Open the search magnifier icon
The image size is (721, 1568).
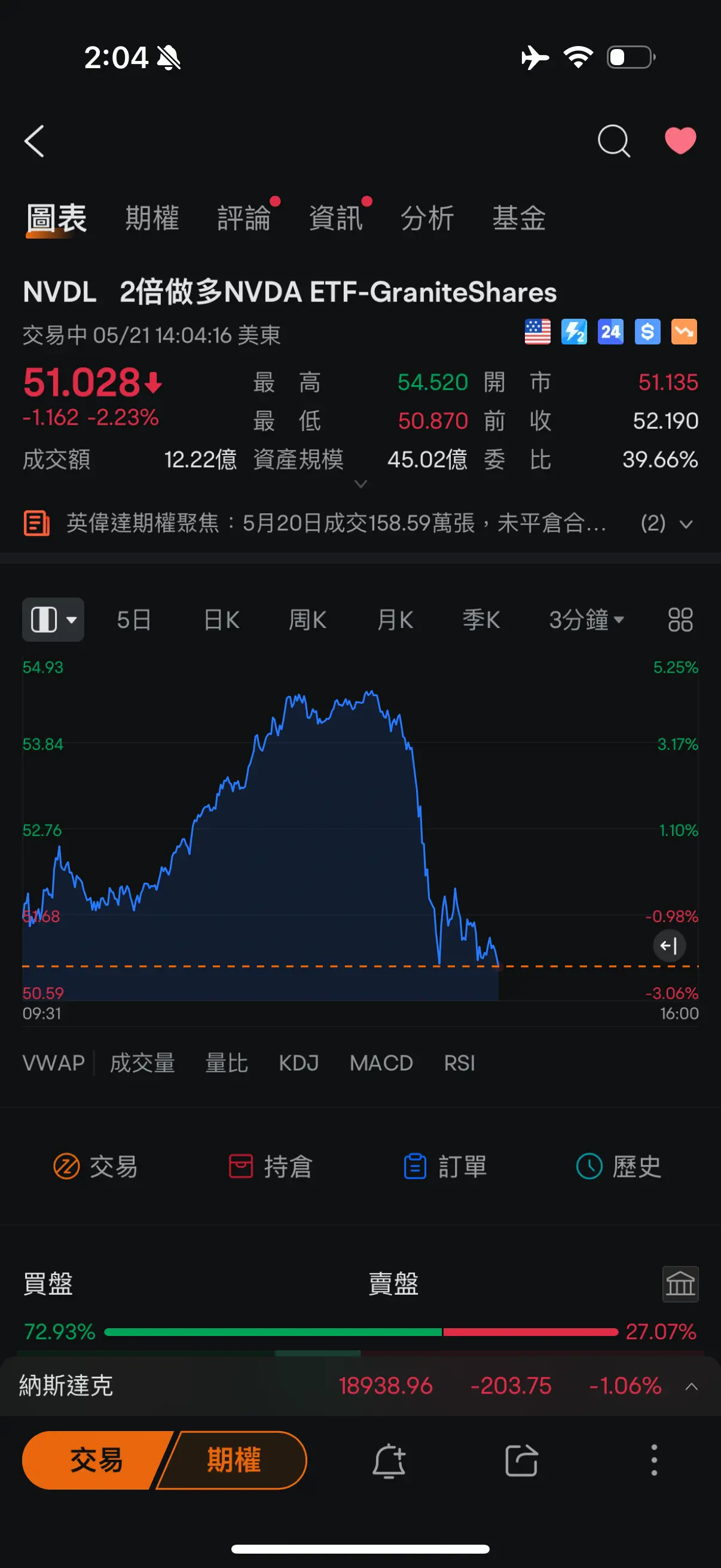pos(613,141)
